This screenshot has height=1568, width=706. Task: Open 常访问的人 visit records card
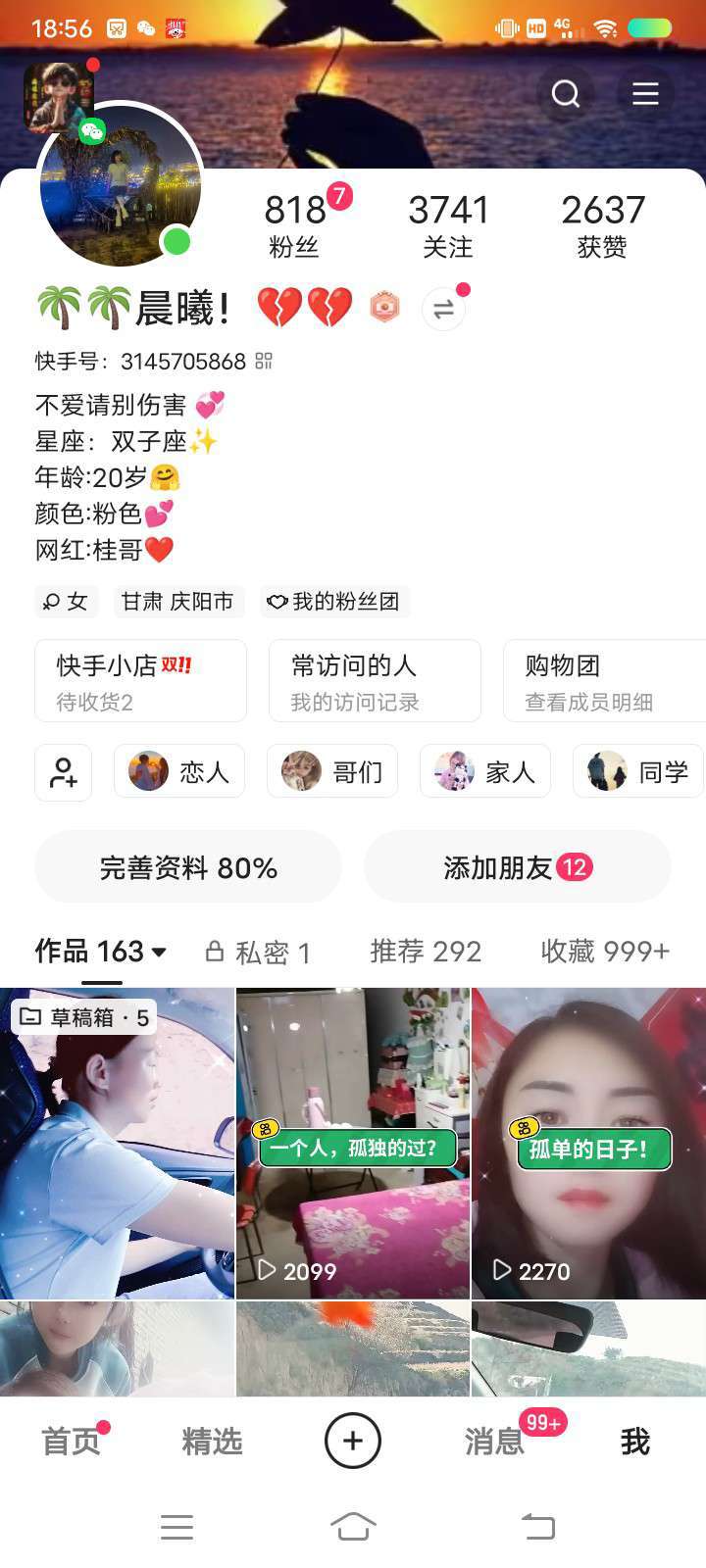click(x=375, y=681)
